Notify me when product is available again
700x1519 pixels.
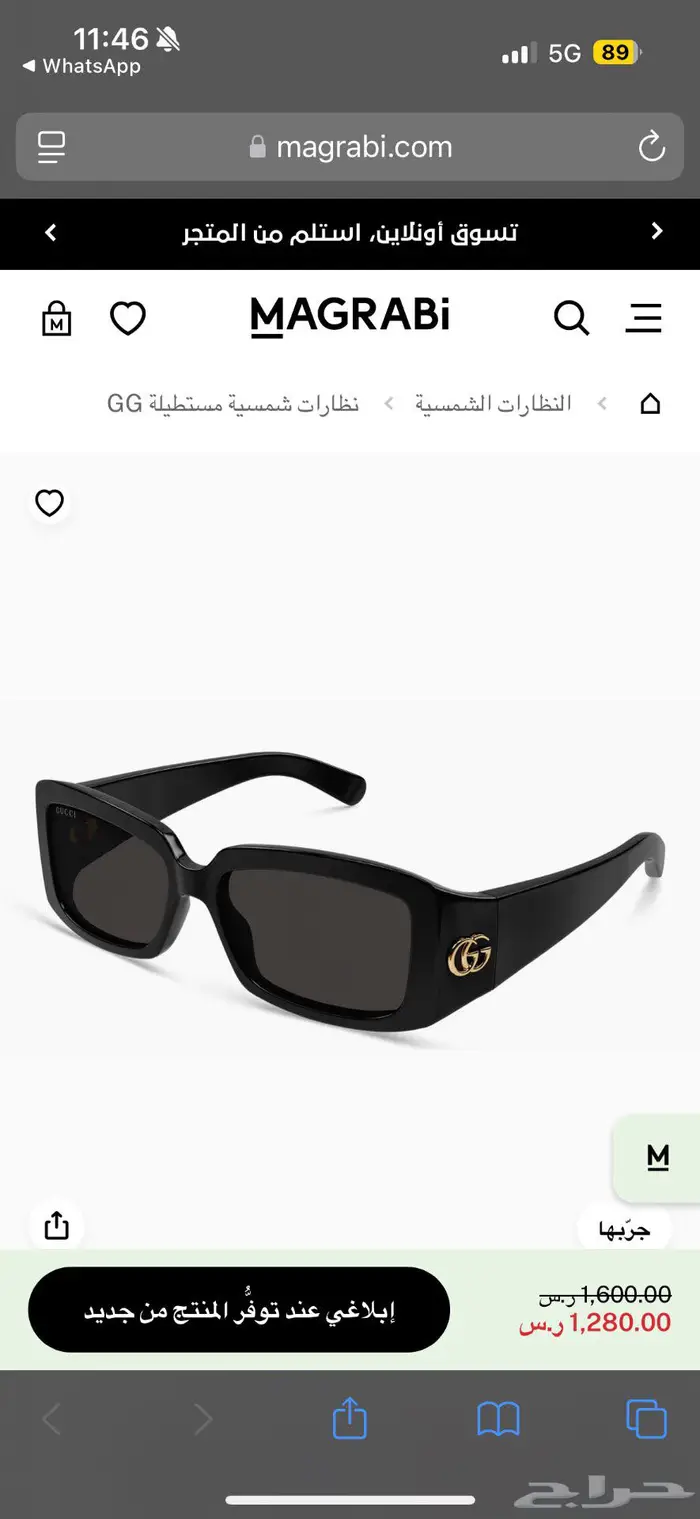pos(239,1310)
